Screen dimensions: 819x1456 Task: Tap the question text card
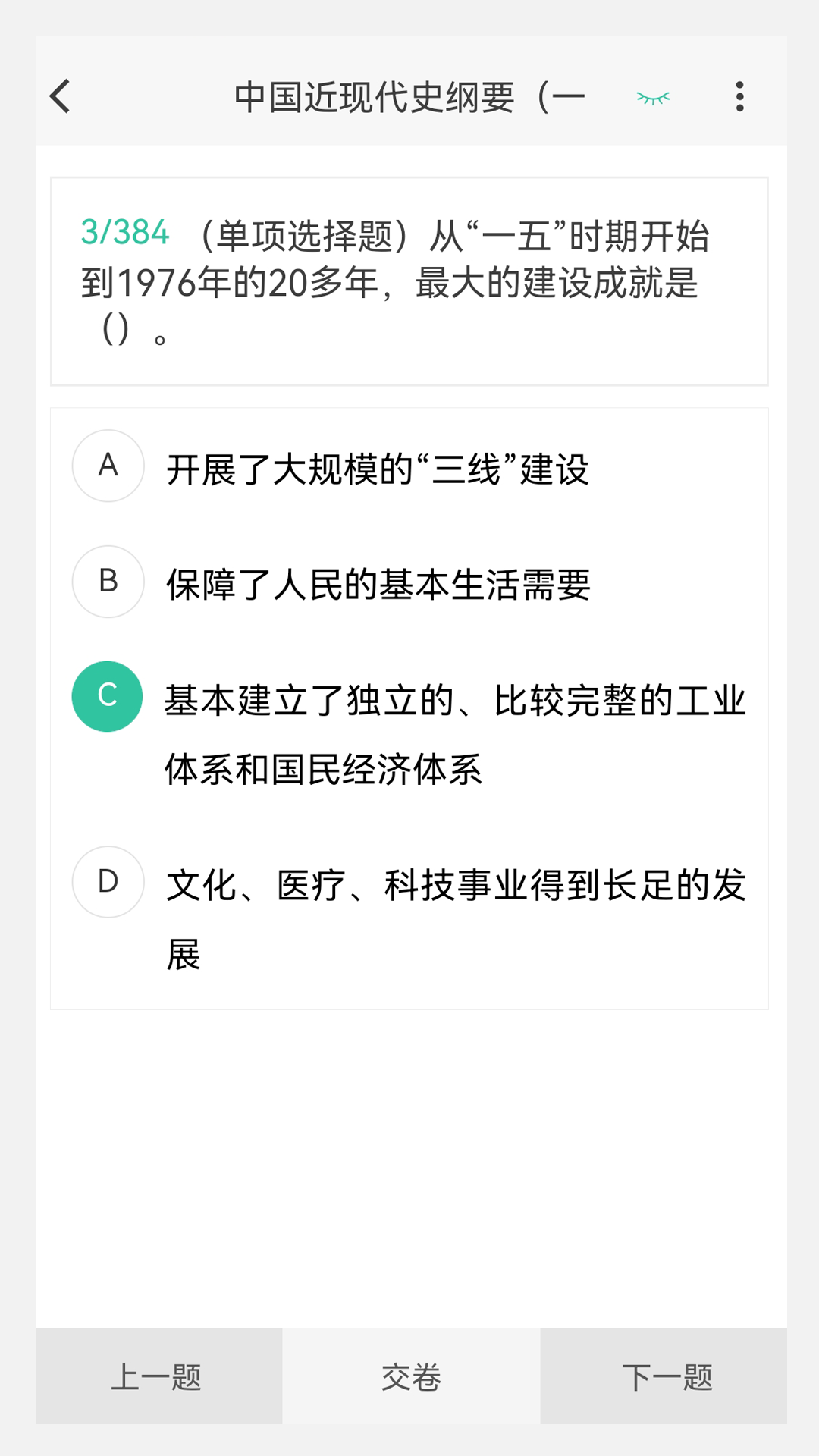click(x=409, y=281)
